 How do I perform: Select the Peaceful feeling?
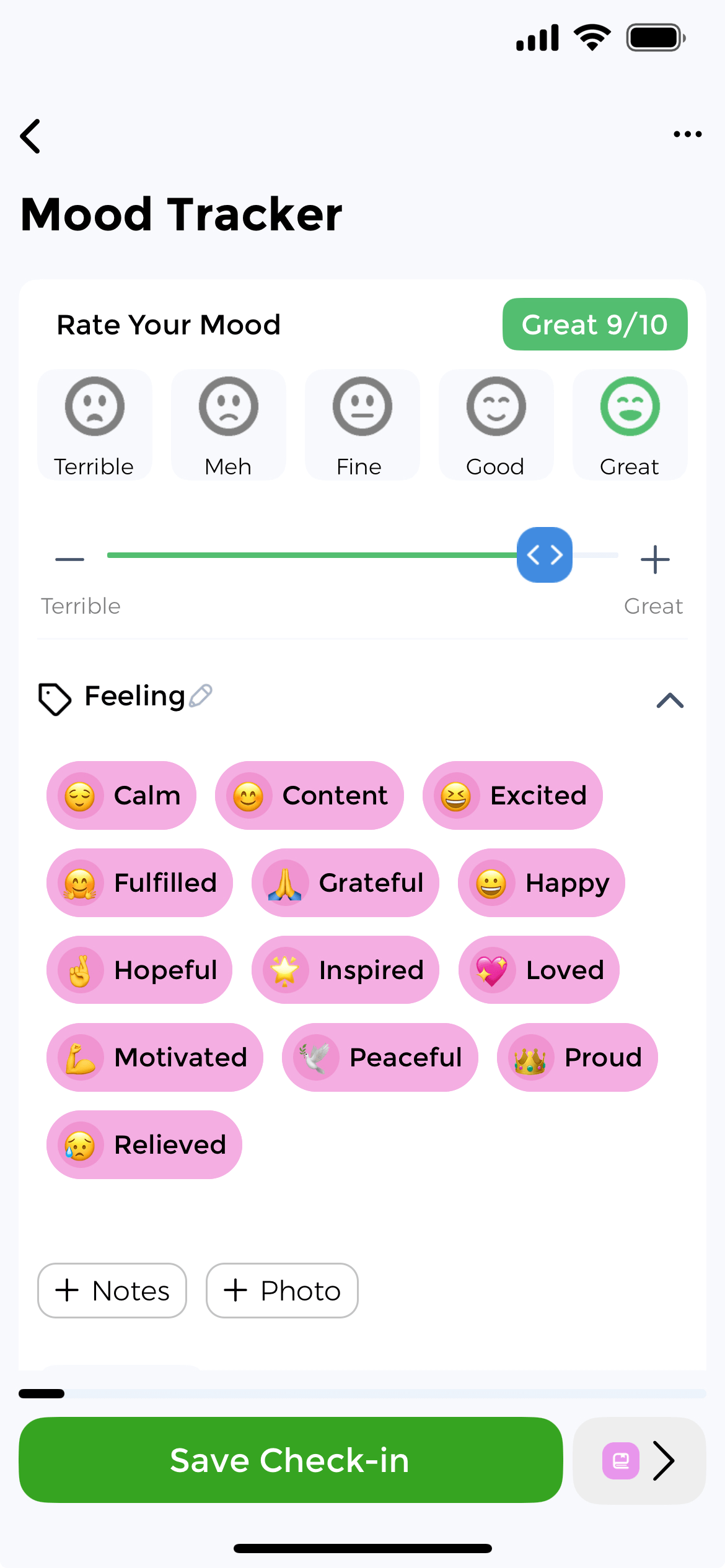click(380, 1058)
